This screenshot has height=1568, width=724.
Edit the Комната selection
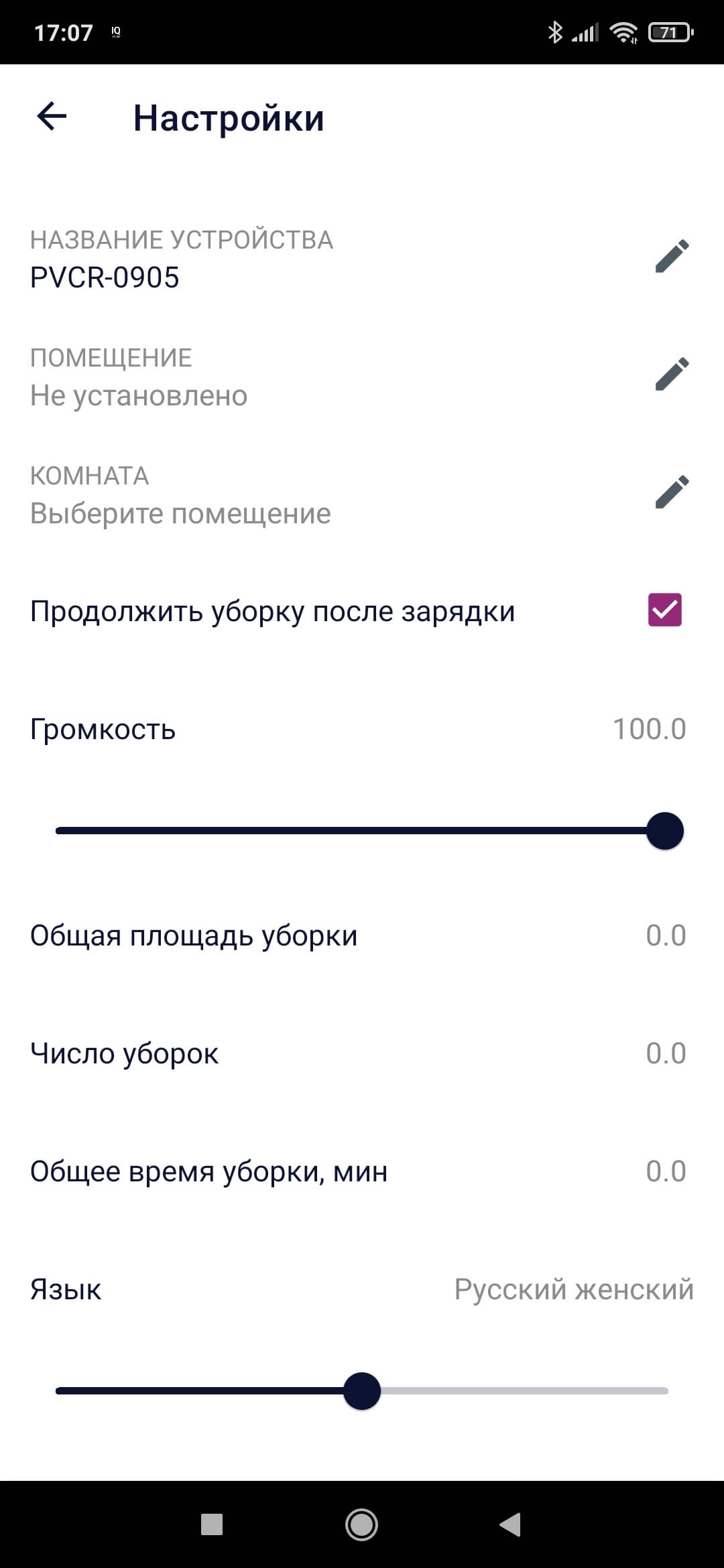click(672, 493)
